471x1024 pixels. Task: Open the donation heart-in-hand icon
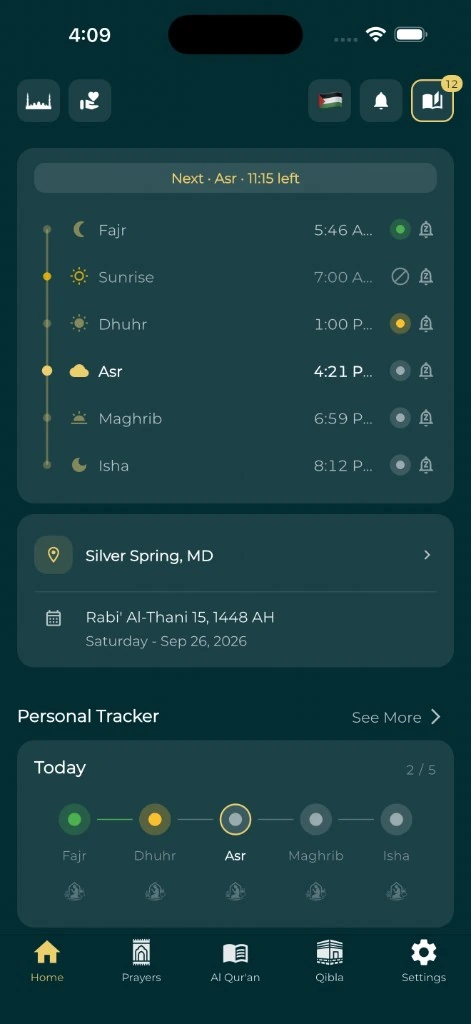[89, 101]
